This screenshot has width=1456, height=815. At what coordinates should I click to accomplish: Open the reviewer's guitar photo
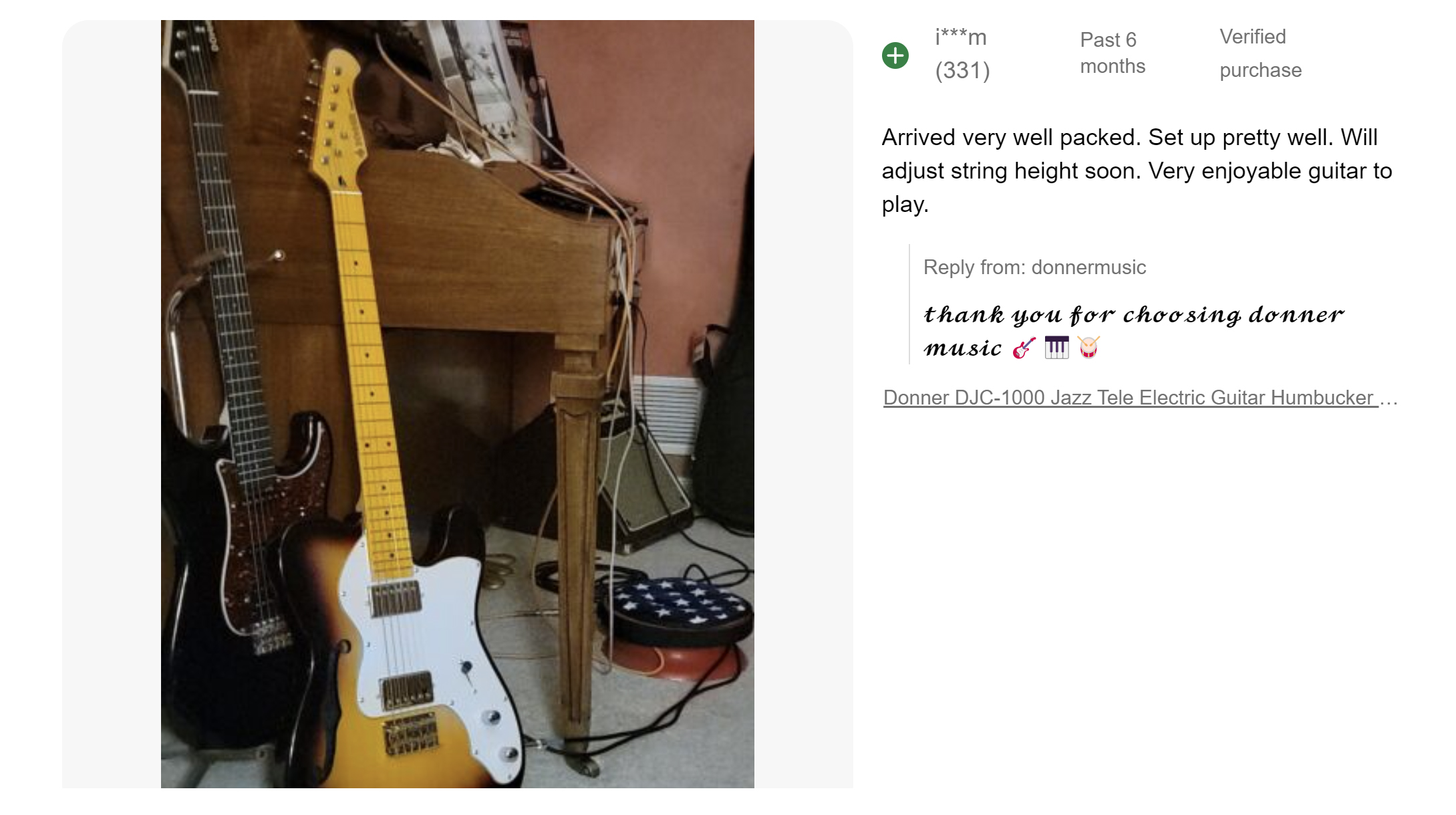(x=457, y=404)
